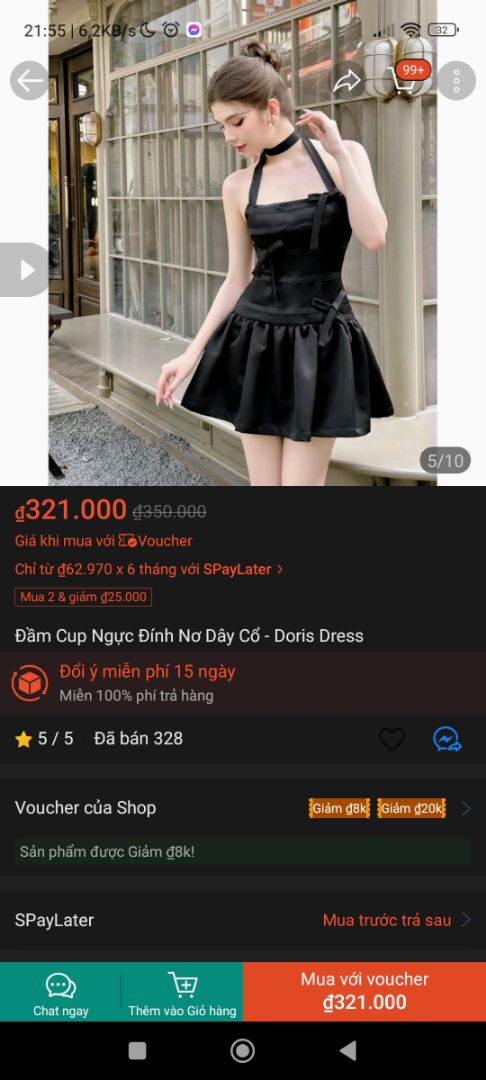Add the dress to favorites with heart
The image size is (486, 1080).
[x=392, y=739]
